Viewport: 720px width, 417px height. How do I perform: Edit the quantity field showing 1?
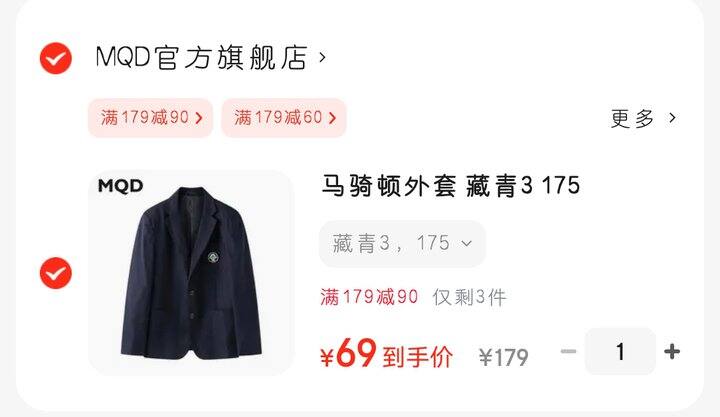pyautogui.click(x=620, y=352)
